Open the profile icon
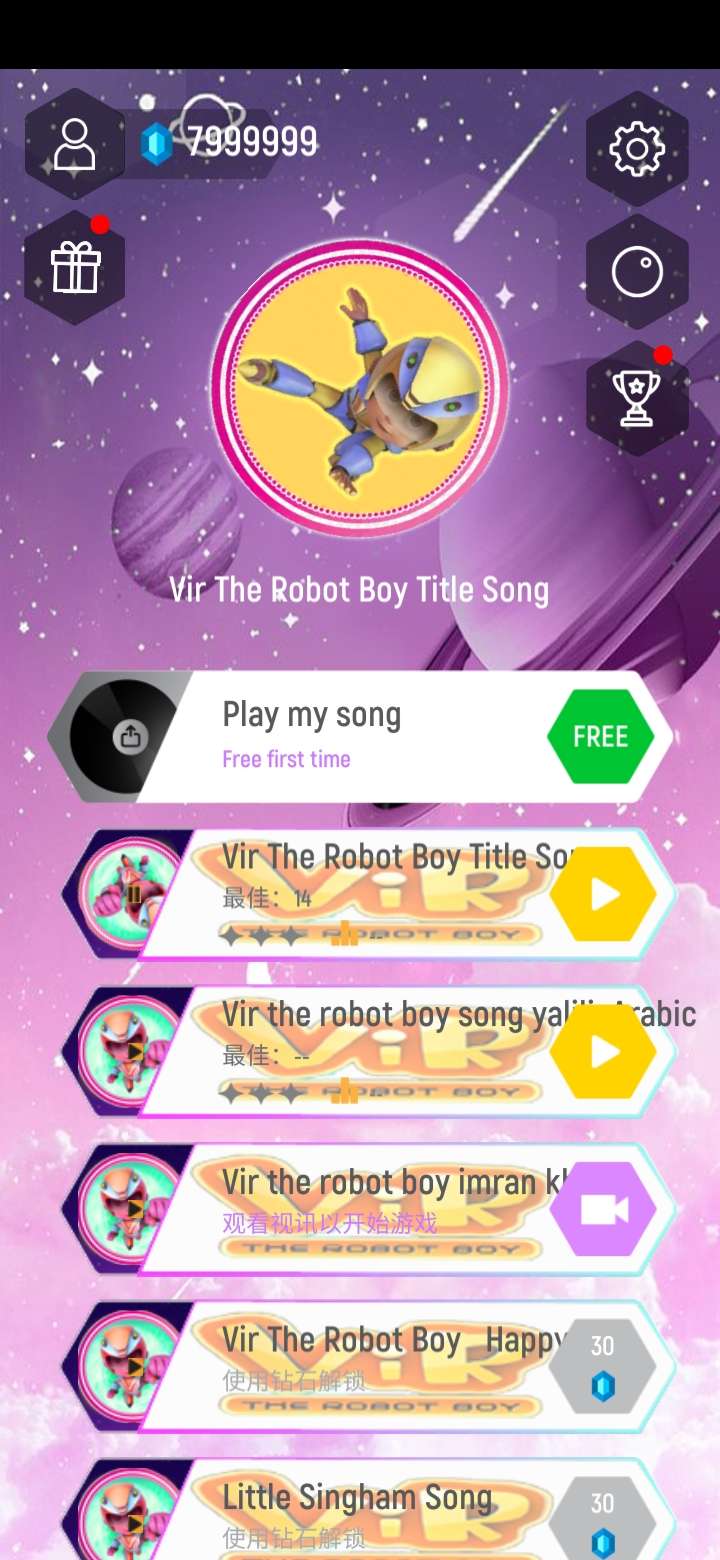The height and width of the screenshot is (1560, 720). click(75, 144)
